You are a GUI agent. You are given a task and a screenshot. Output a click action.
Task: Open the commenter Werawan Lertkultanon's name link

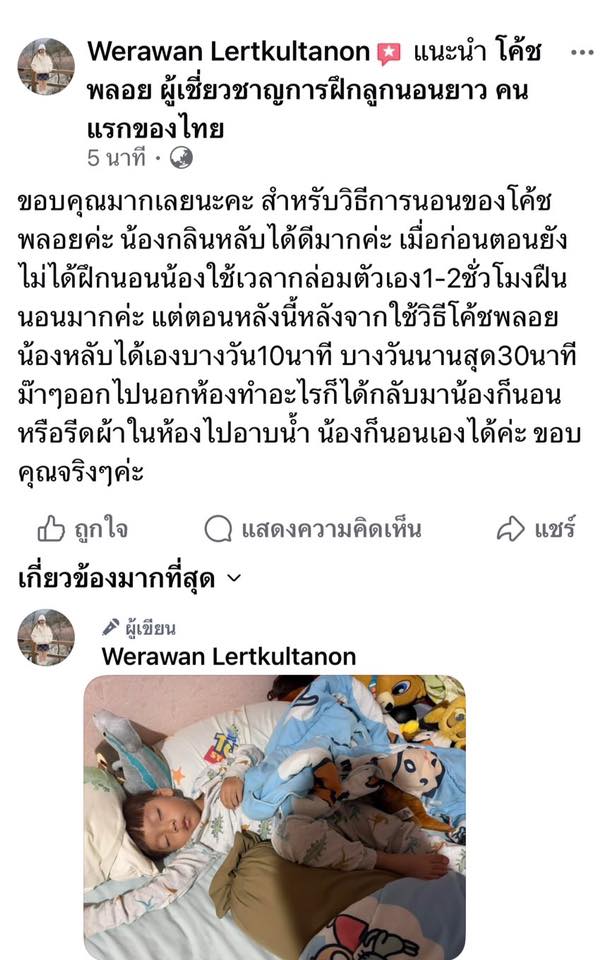point(229,656)
